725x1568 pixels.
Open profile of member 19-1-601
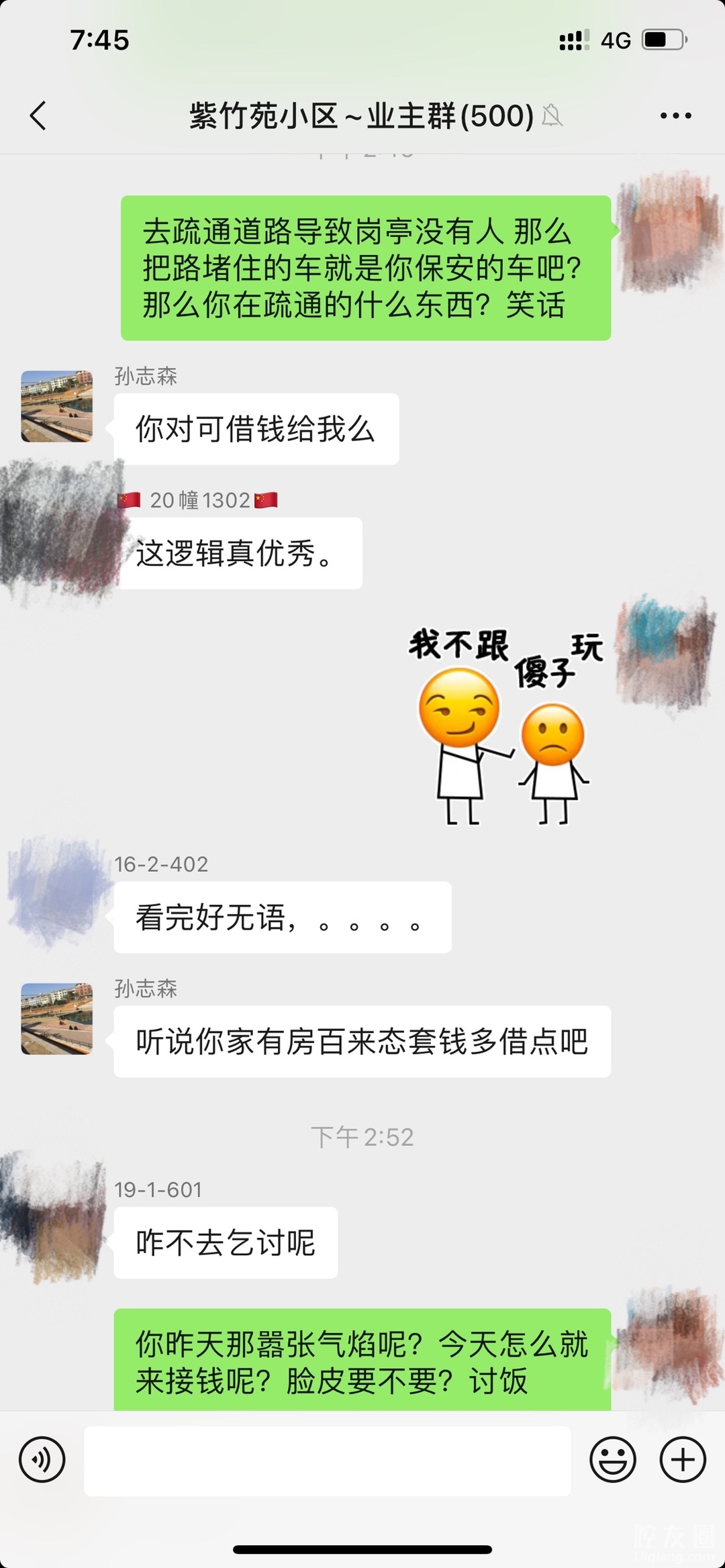coord(55,1215)
